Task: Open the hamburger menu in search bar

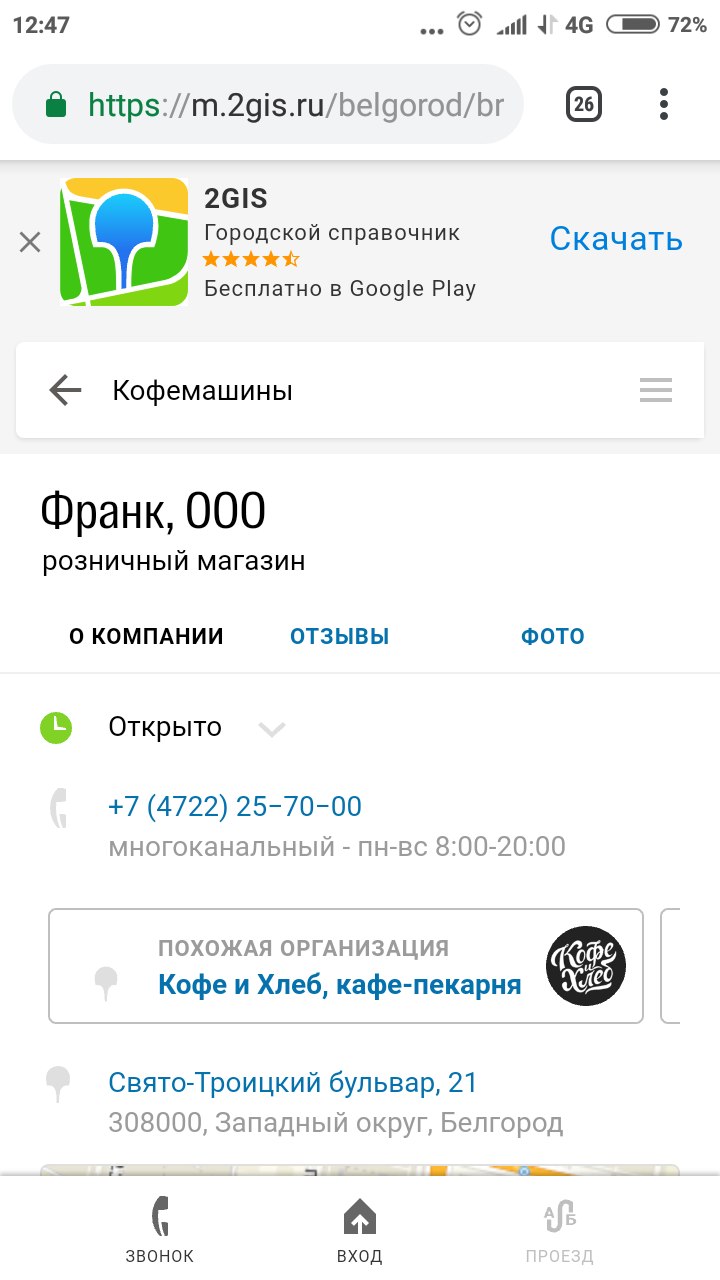Action: pyautogui.click(x=656, y=390)
